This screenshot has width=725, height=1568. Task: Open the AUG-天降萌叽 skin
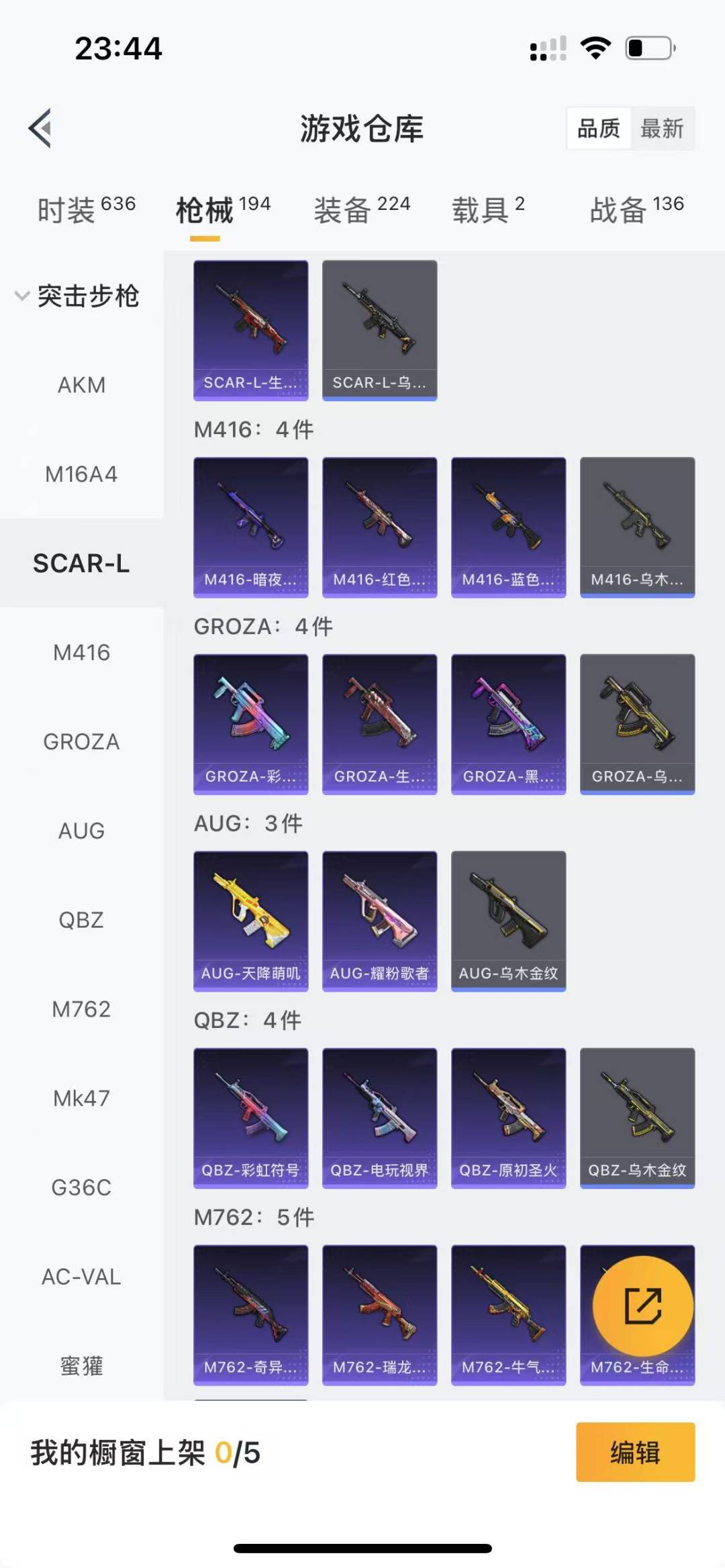(250, 921)
